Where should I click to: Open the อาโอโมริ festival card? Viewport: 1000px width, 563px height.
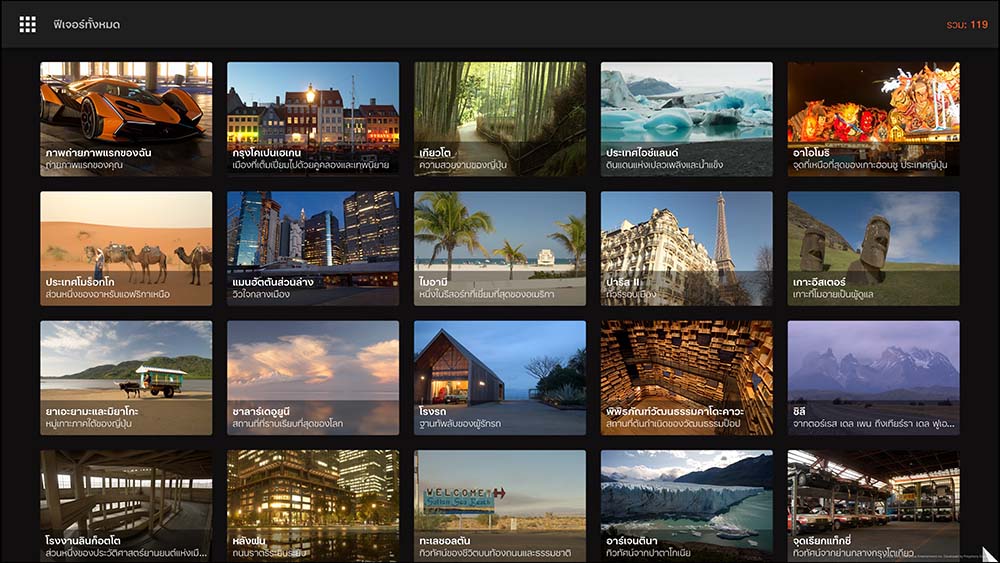[x=873, y=118]
